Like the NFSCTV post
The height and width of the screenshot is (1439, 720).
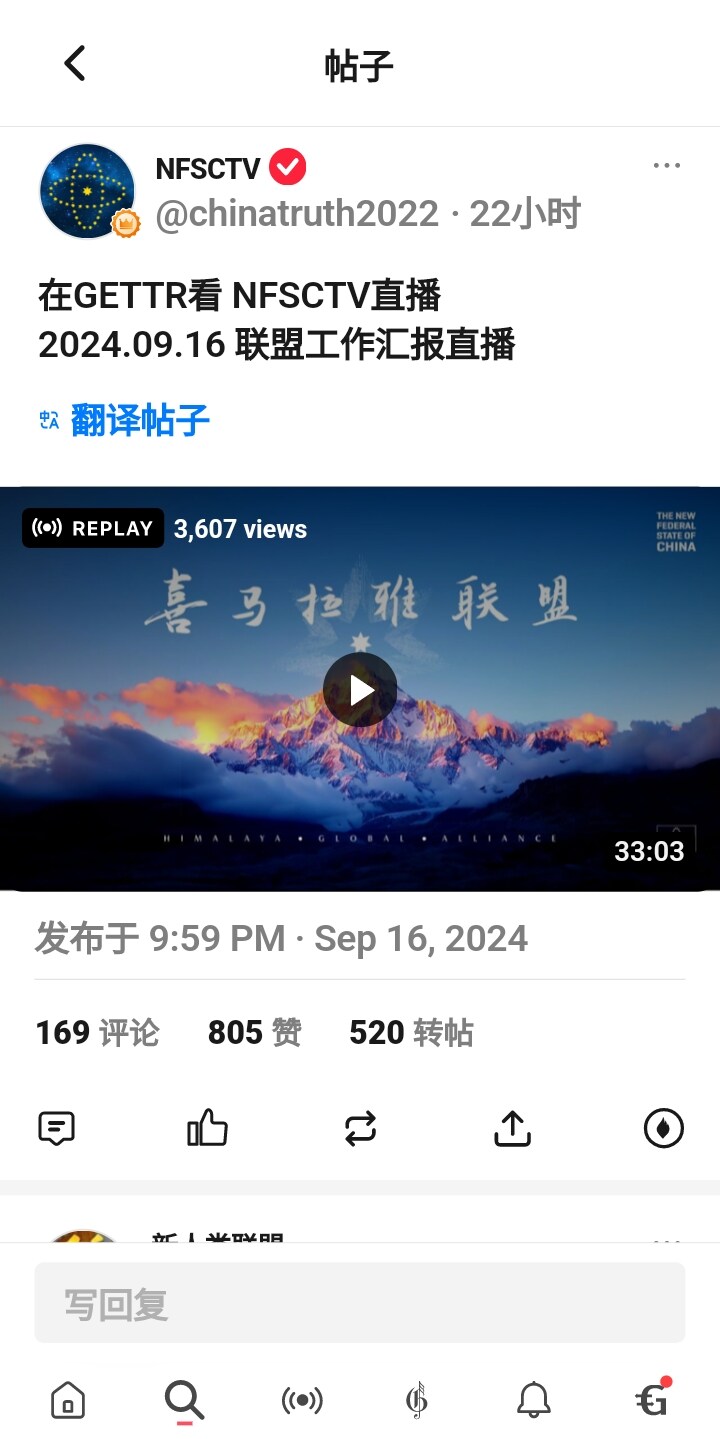tap(208, 1128)
